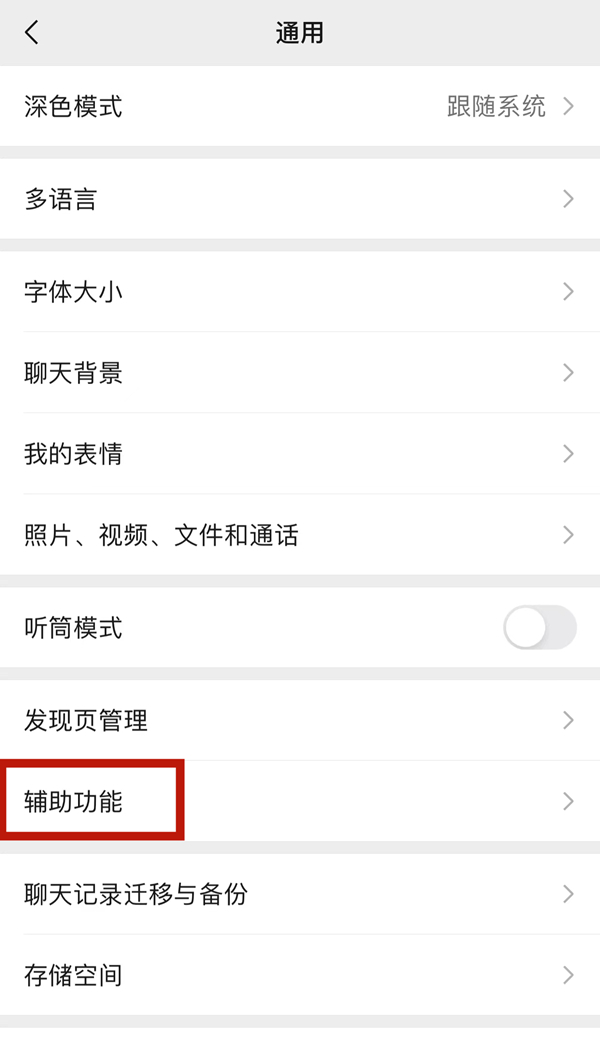The image size is (600, 1037).
Task: Open the 聊天背景 option
Action: pyautogui.click(x=300, y=373)
